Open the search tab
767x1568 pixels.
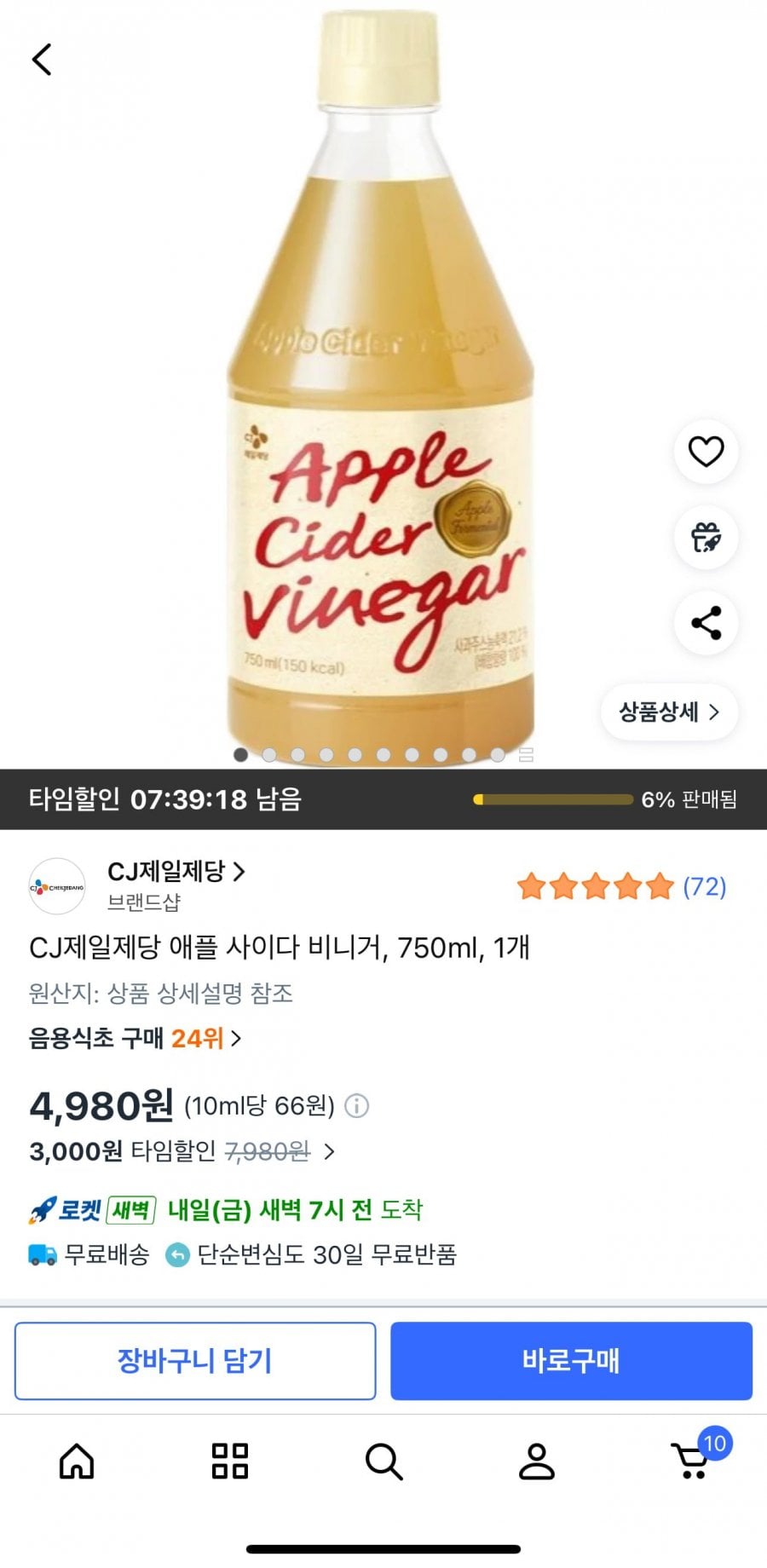click(383, 1461)
